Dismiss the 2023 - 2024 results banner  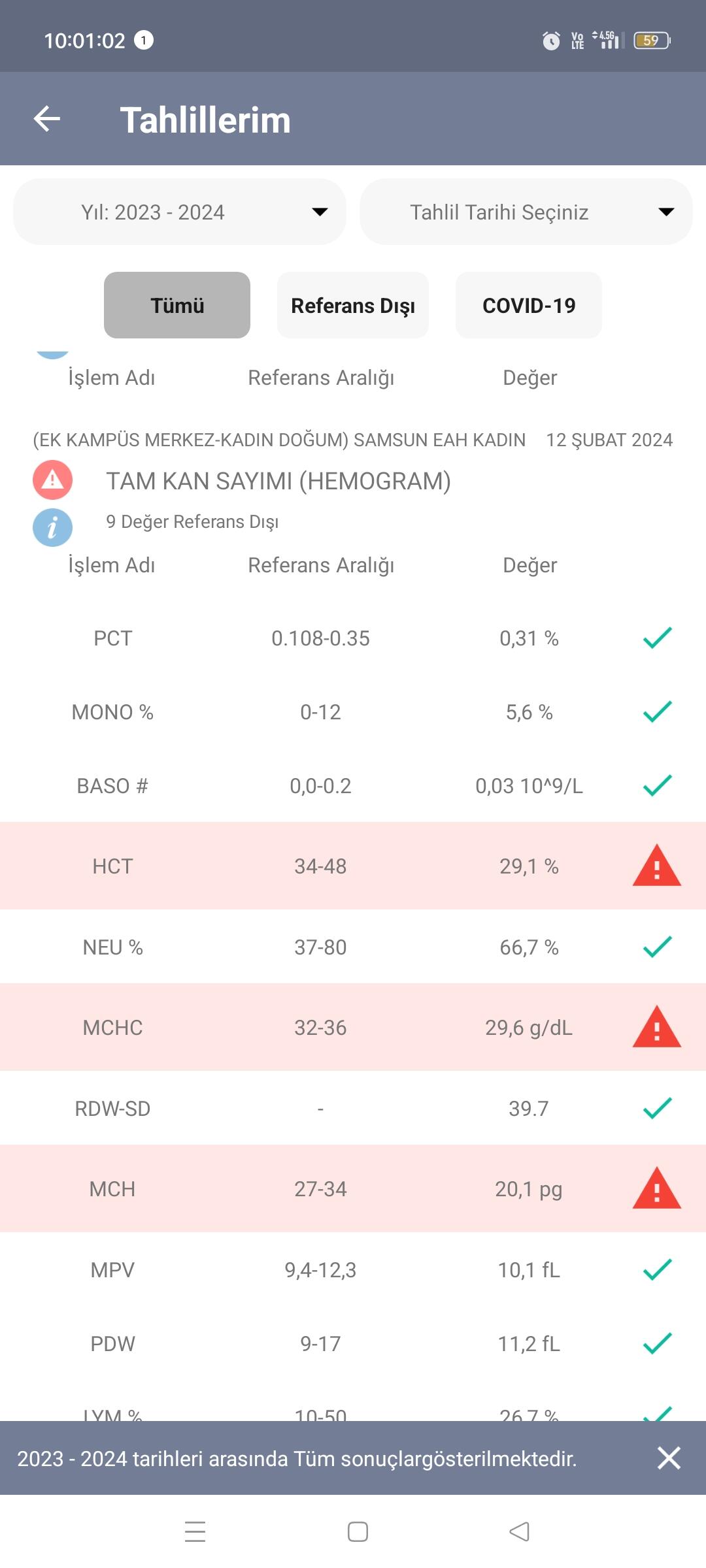coord(669,1458)
